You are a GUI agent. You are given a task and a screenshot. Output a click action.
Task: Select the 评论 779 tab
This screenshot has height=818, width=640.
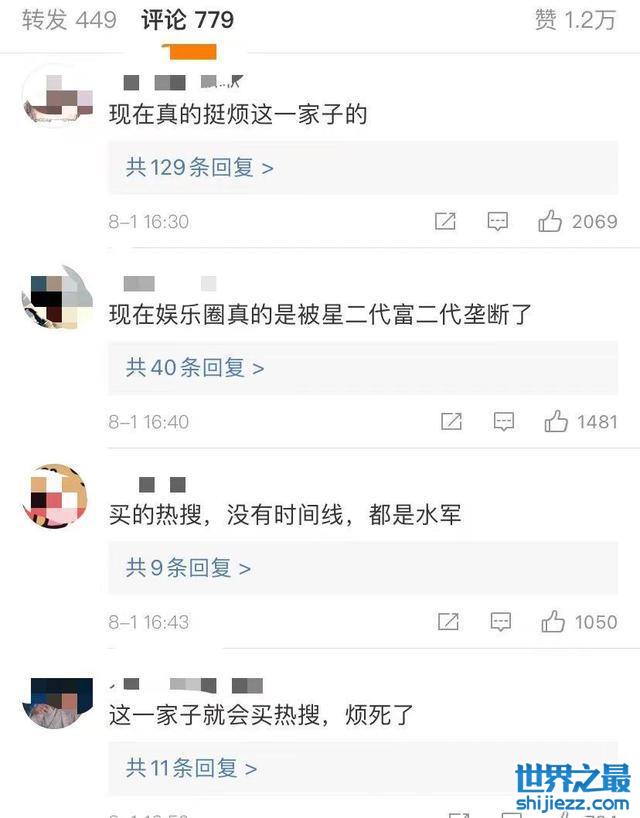pyautogui.click(x=187, y=19)
